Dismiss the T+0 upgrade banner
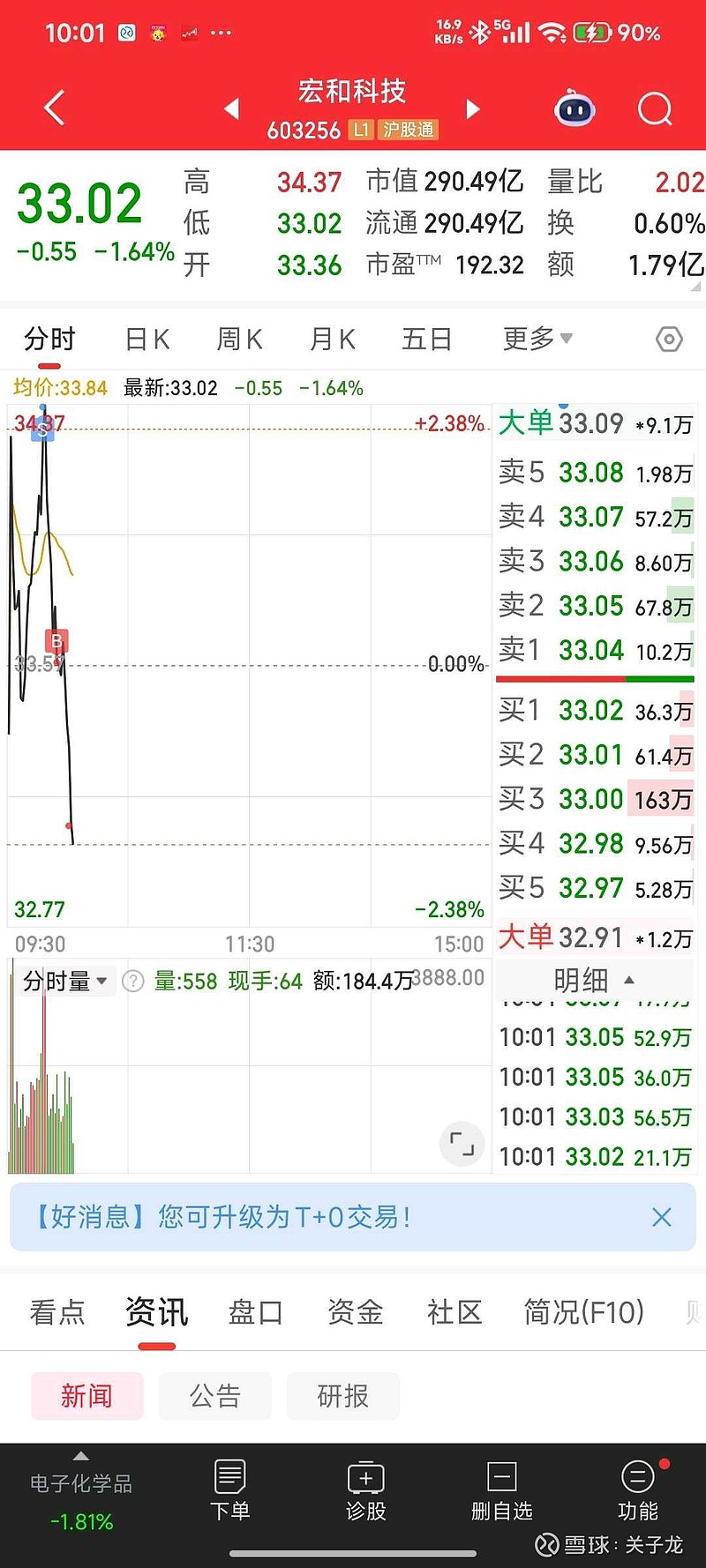Screen dimensions: 706x1568 pyautogui.click(x=662, y=1217)
